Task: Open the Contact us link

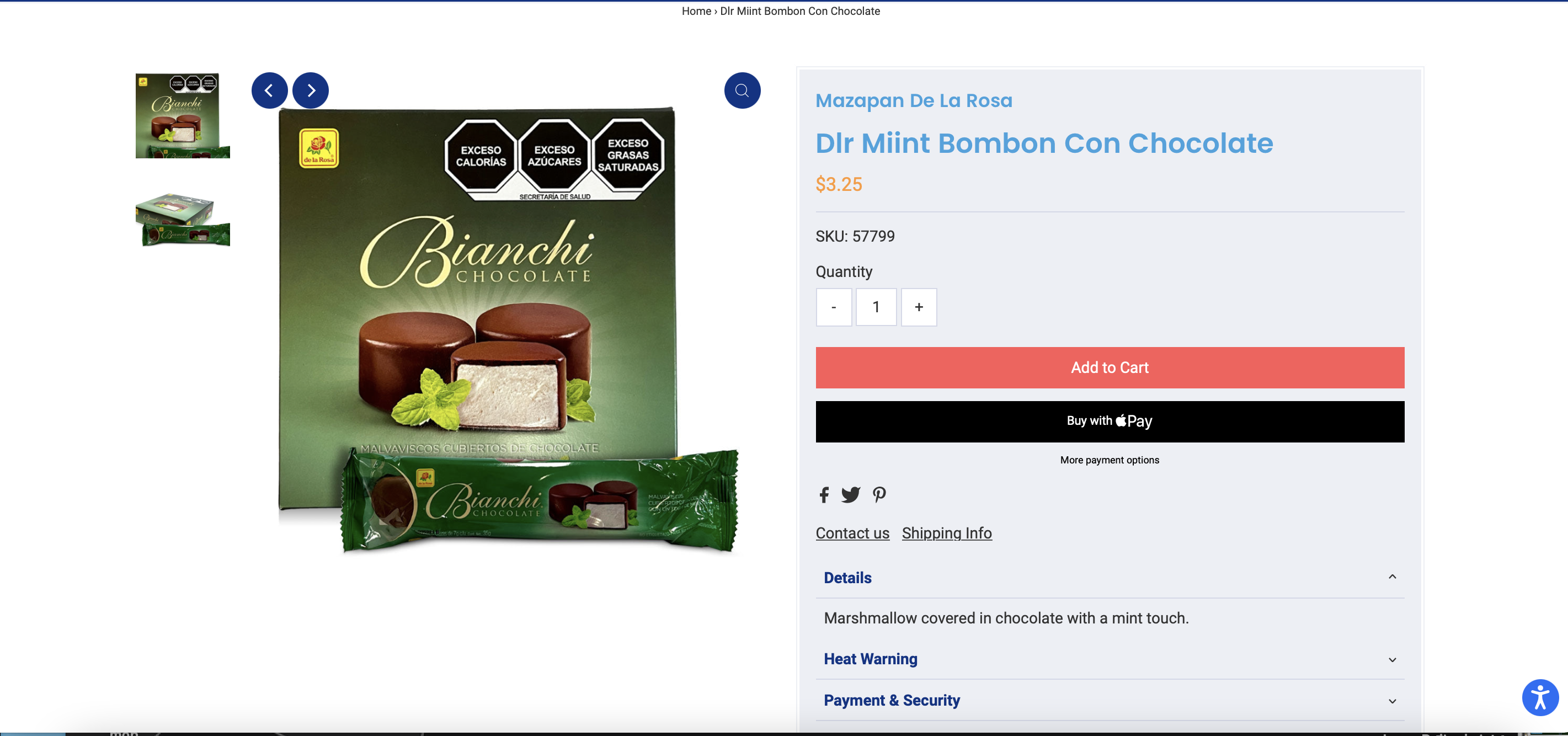Action: click(852, 534)
